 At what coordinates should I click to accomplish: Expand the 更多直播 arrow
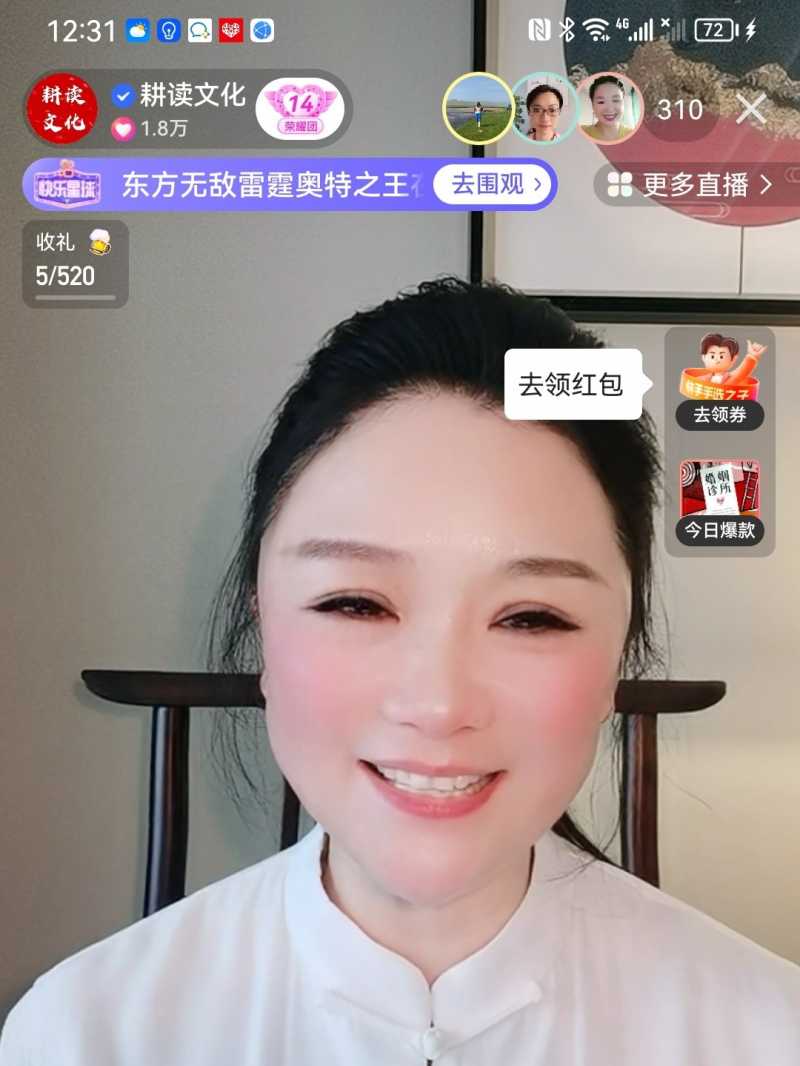(765, 185)
